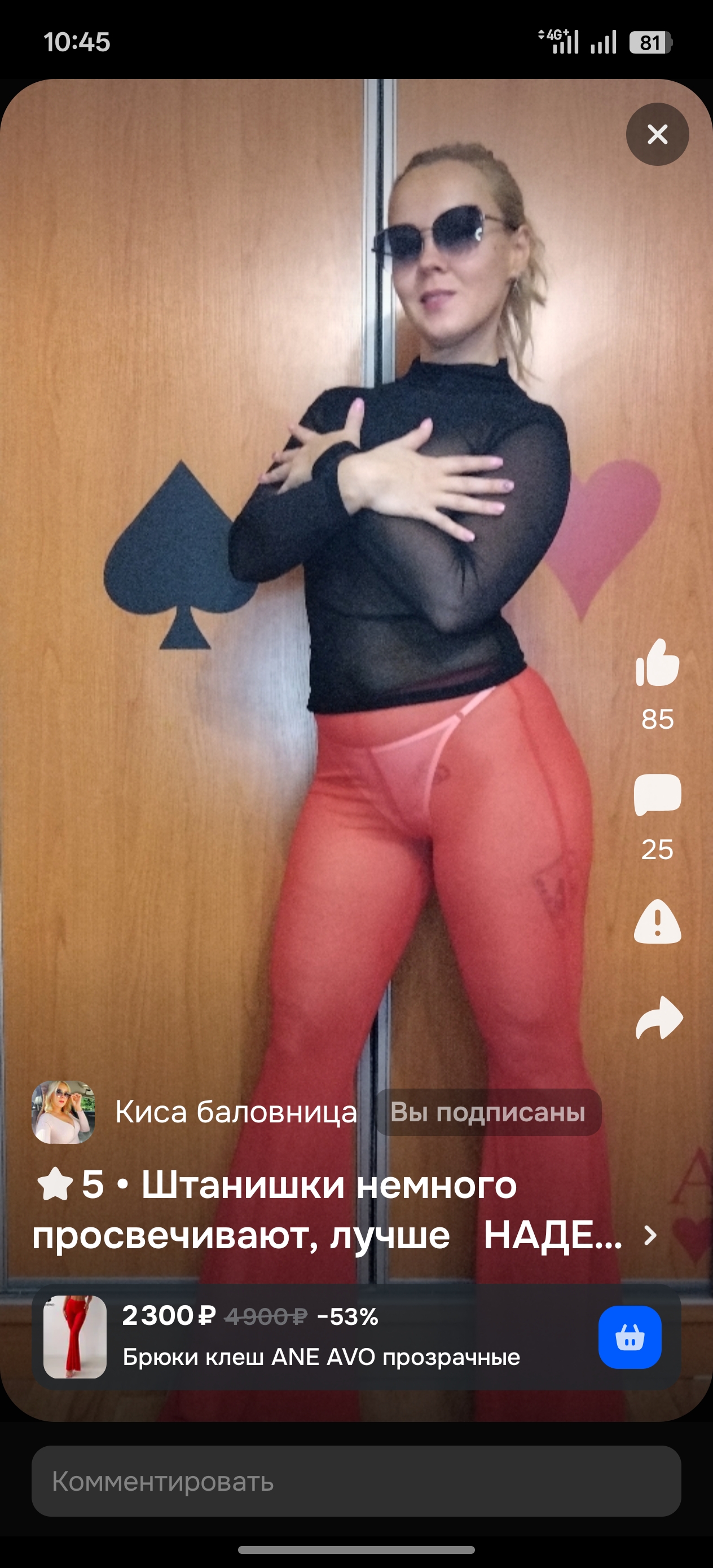713x1568 pixels.
Task: Open Киса баловница's profile
Action: tap(236, 1112)
